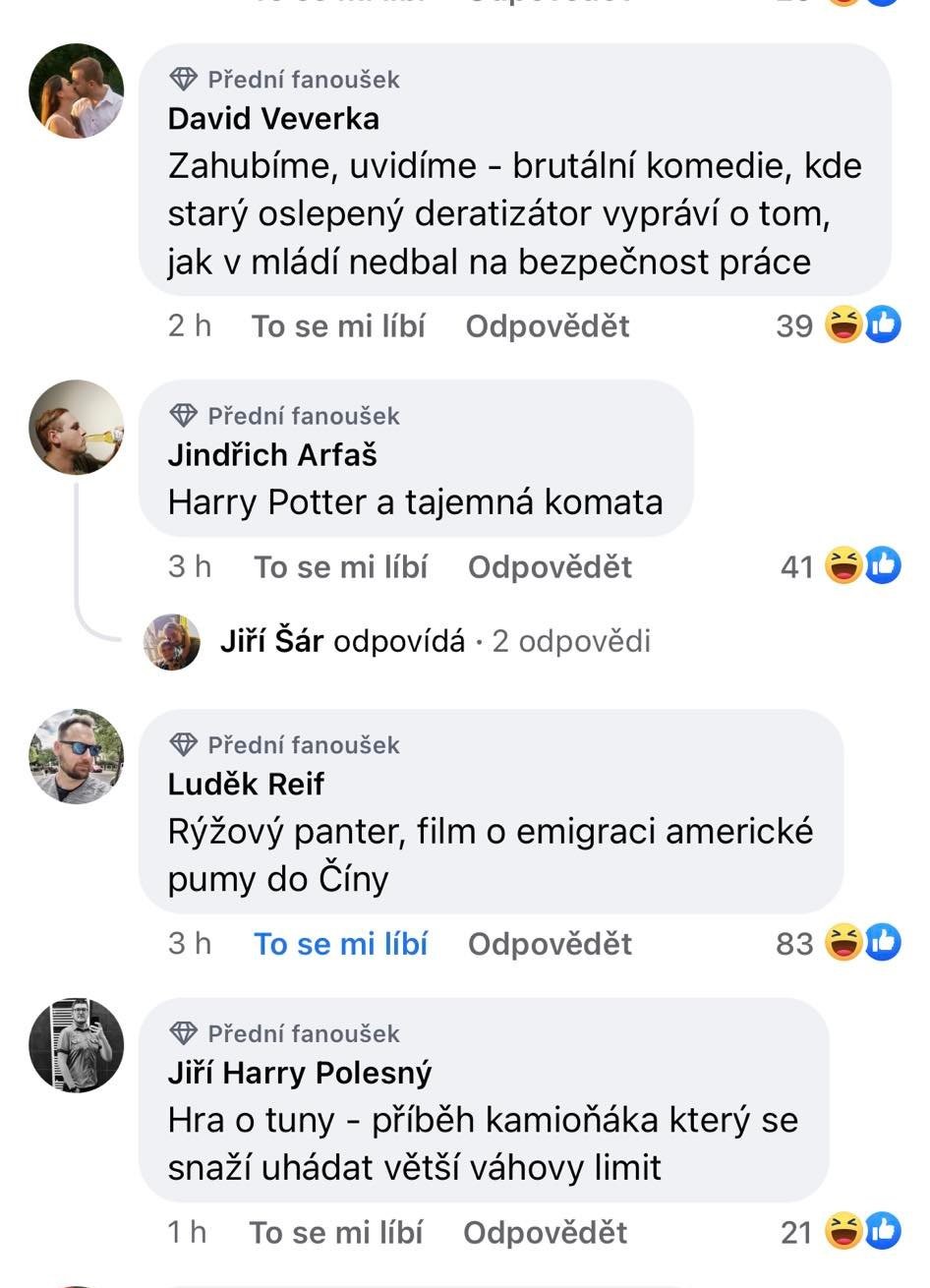The width and height of the screenshot is (930, 1288).
Task: Reply to Jiří Harry Polesný's comment
Action: tap(545, 1233)
